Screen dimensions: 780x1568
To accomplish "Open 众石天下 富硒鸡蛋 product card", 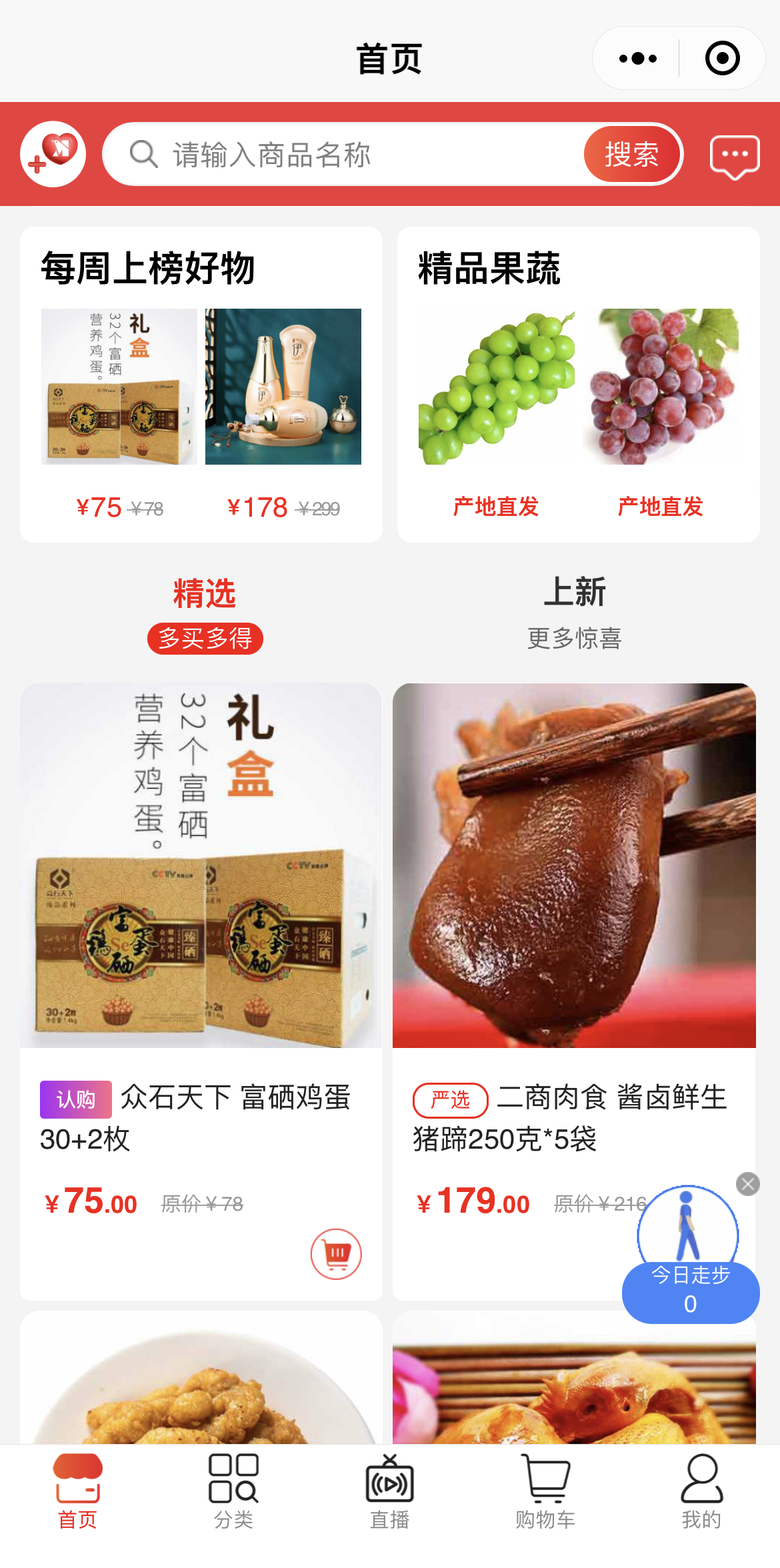I will coord(201,933).
